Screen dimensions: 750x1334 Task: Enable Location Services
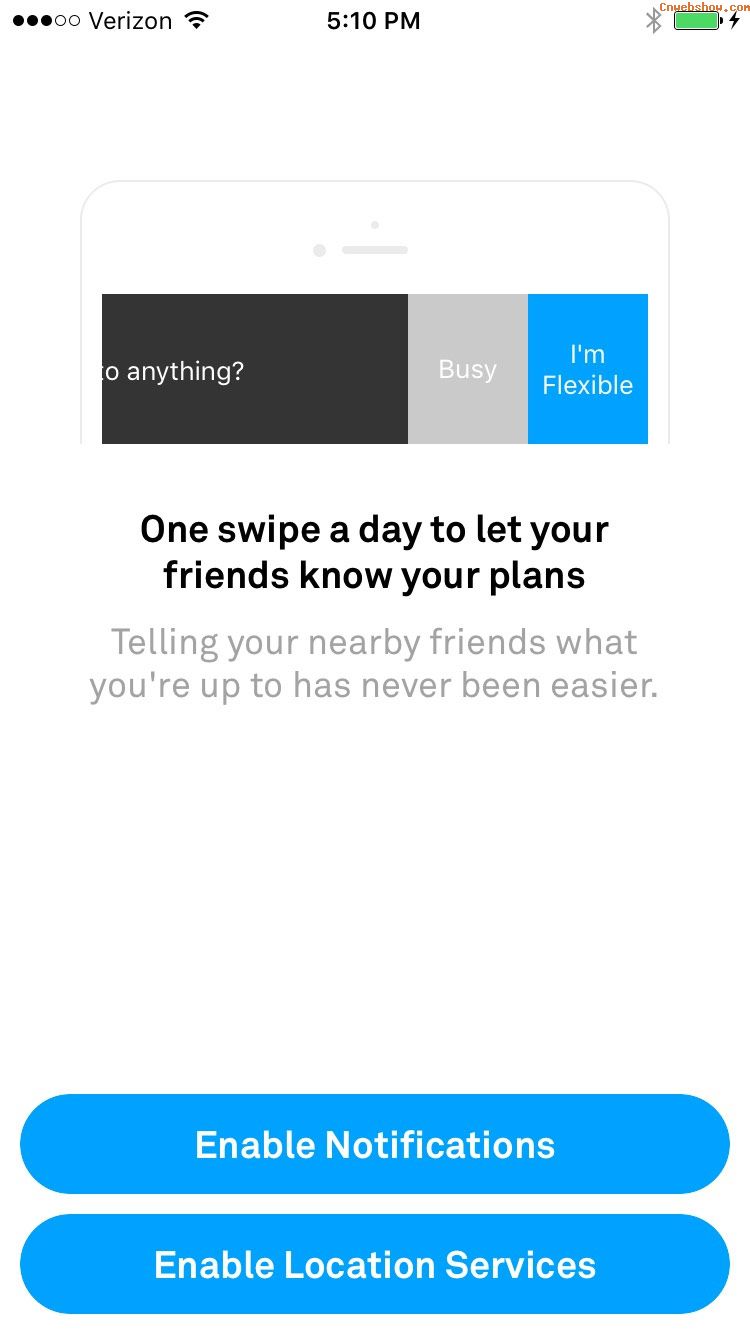point(375,1264)
